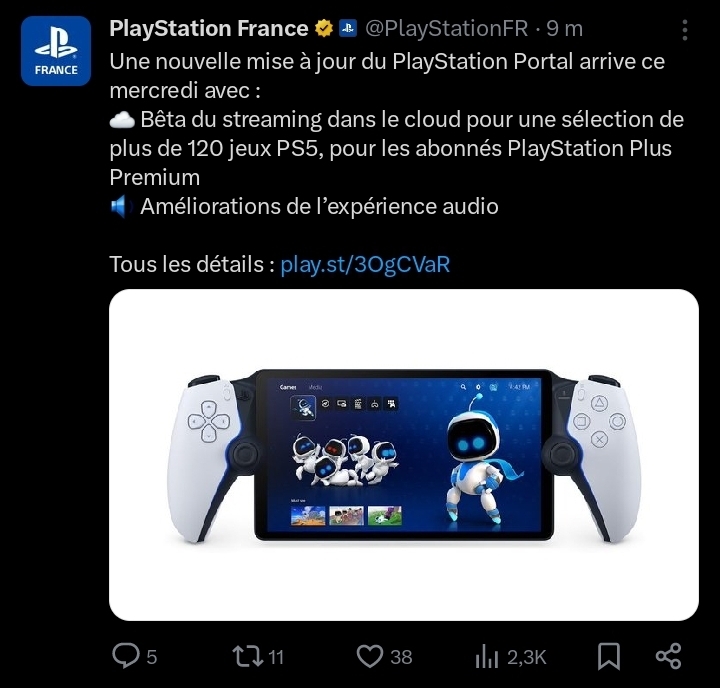The image size is (720, 688).
Task: Reply to the PlayStation France tweet
Action: (x=126, y=656)
